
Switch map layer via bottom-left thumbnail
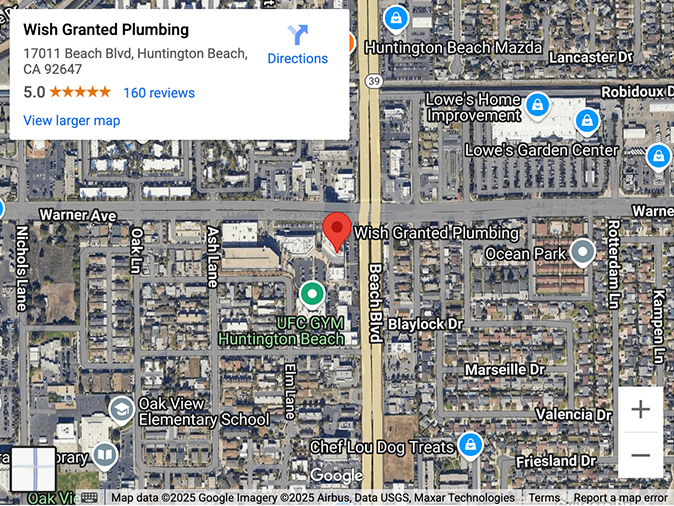pos(33,468)
